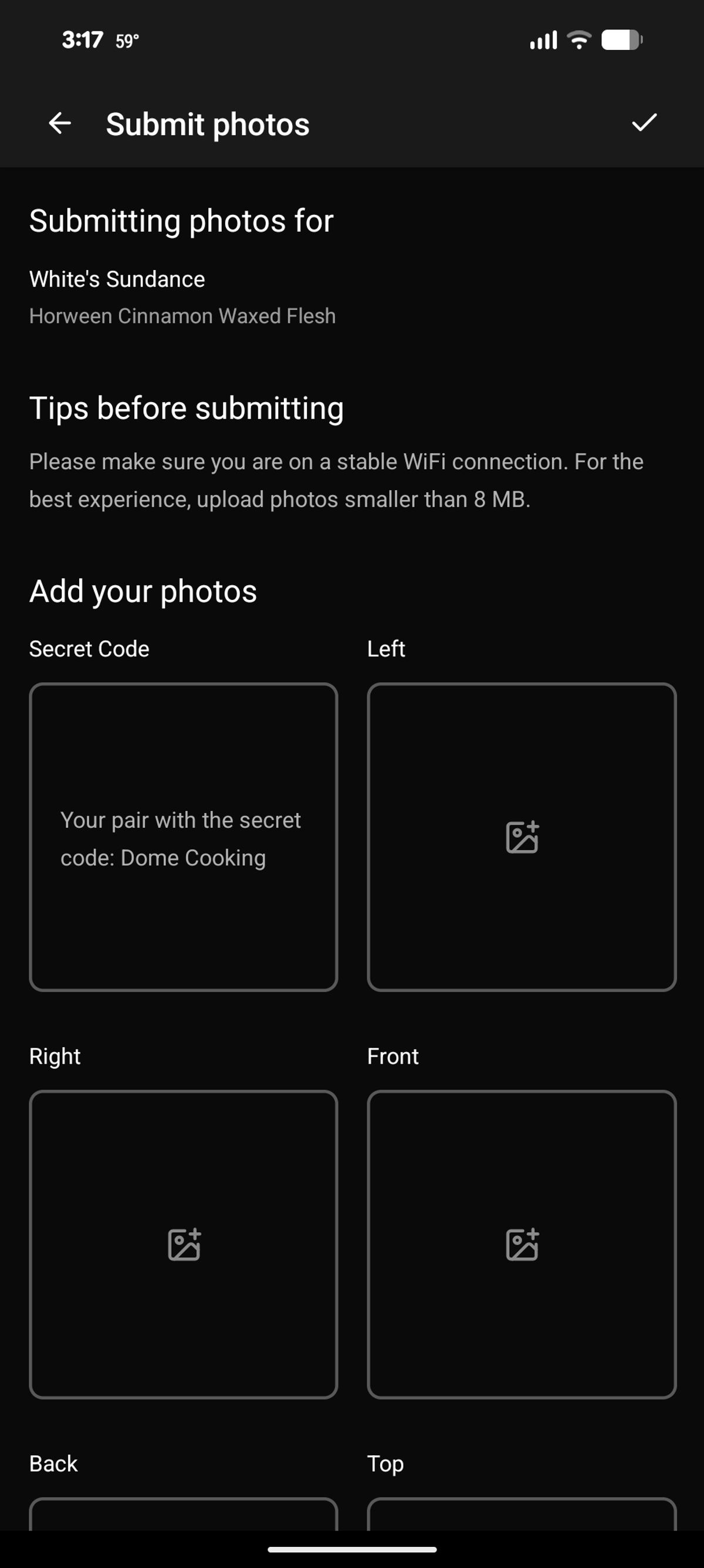Add a photo for the Secret Code slot
The image size is (704, 1568).
tap(183, 837)
